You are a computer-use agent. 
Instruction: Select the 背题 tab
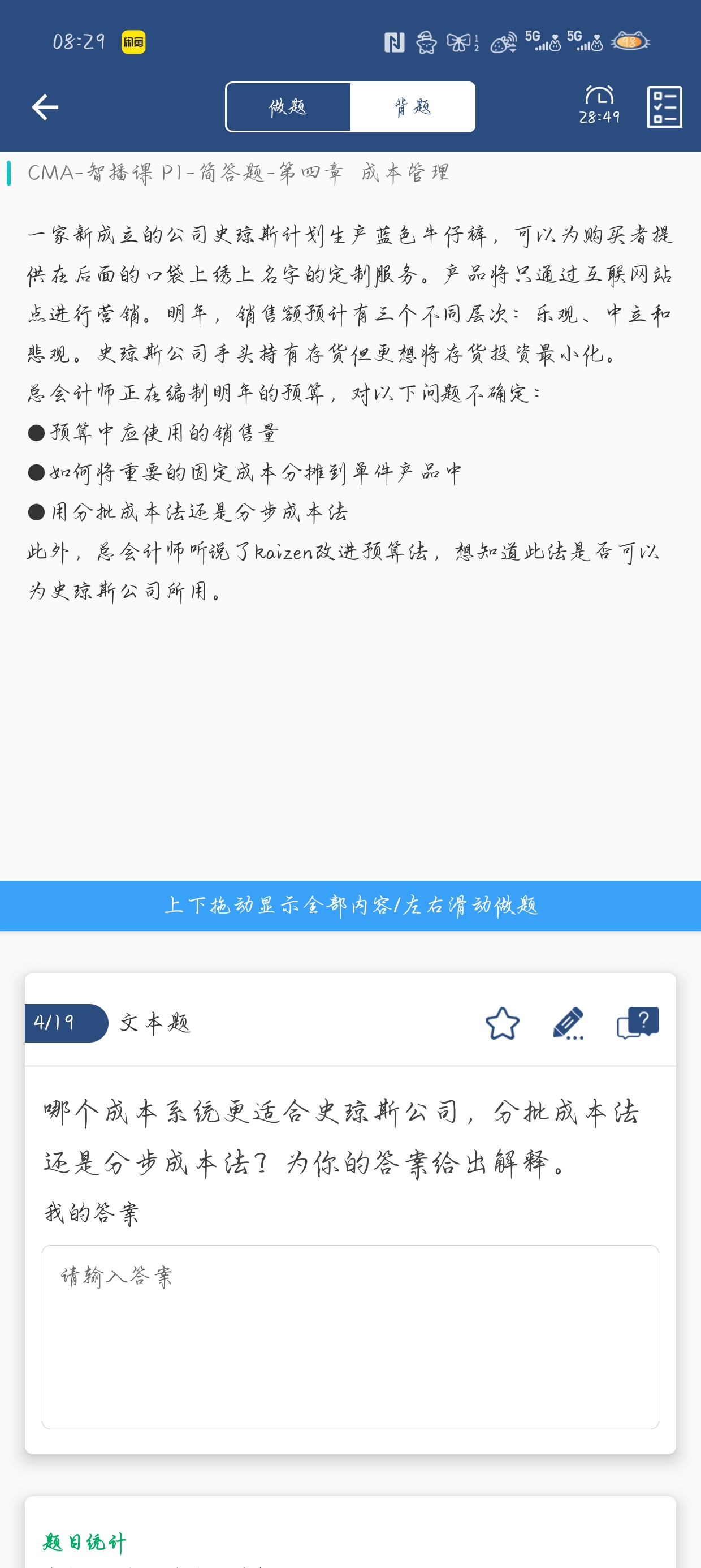tap(413, 107)
